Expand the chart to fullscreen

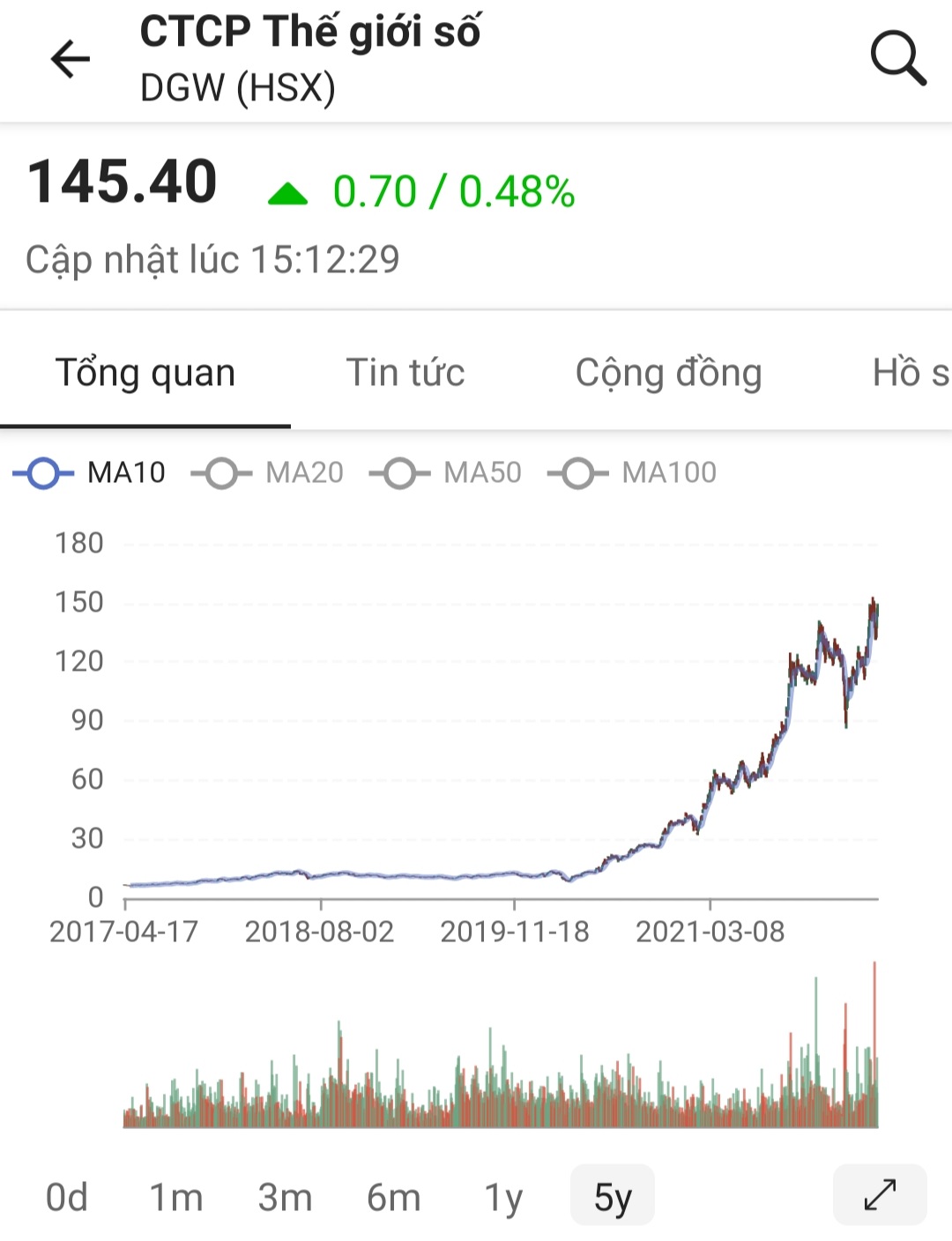pyautogui.click(x=879, y=1195)
